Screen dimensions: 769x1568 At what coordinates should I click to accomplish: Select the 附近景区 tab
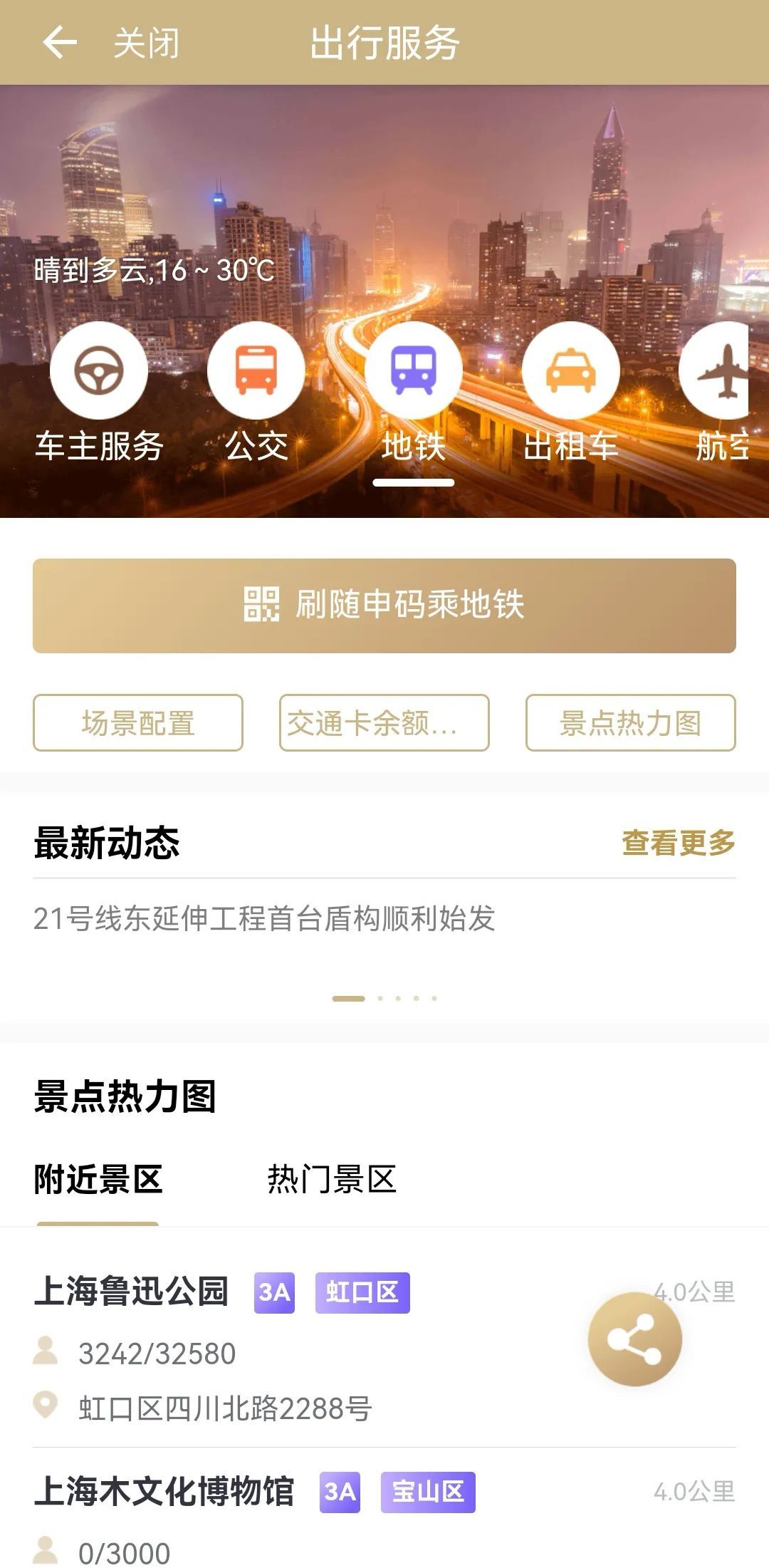click(x=98, y=1180)
